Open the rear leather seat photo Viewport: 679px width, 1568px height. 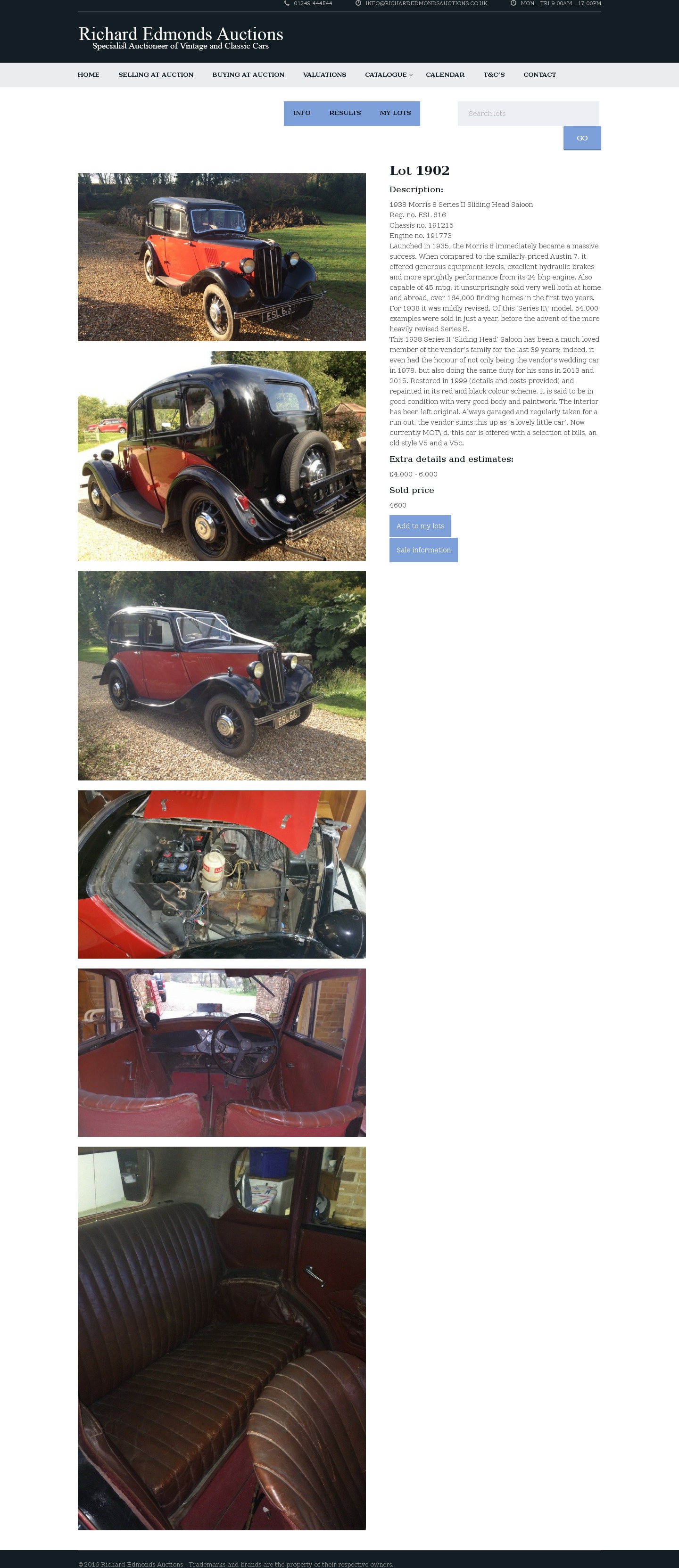pyautogui.click(x=222, y=1338)
